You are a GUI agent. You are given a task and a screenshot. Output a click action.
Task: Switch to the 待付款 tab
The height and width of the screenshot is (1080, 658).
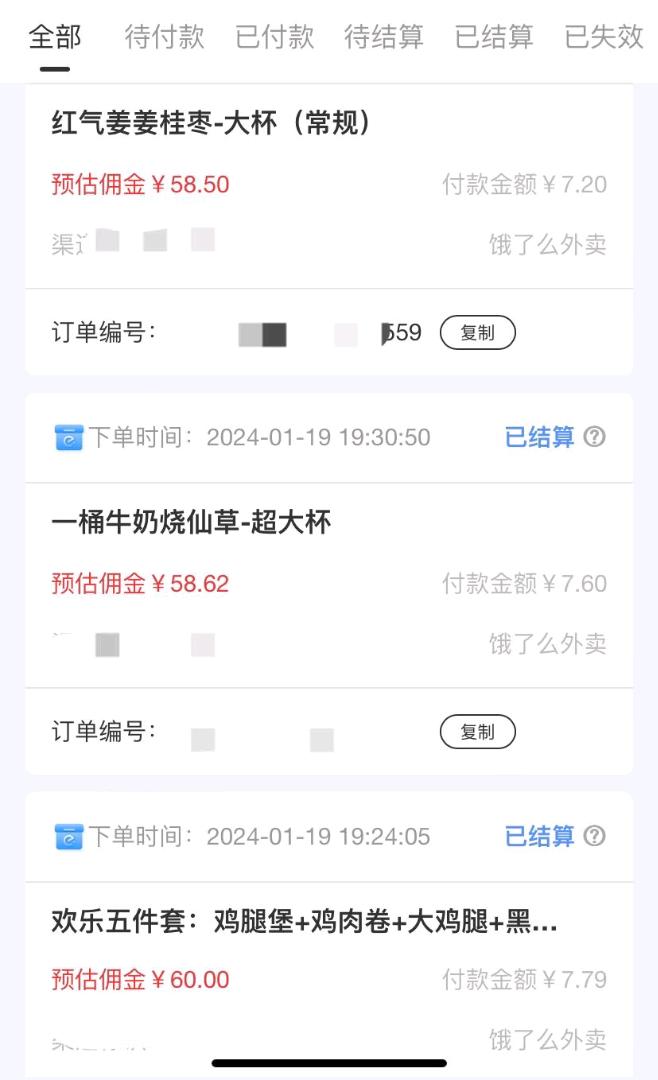point(164,38)
